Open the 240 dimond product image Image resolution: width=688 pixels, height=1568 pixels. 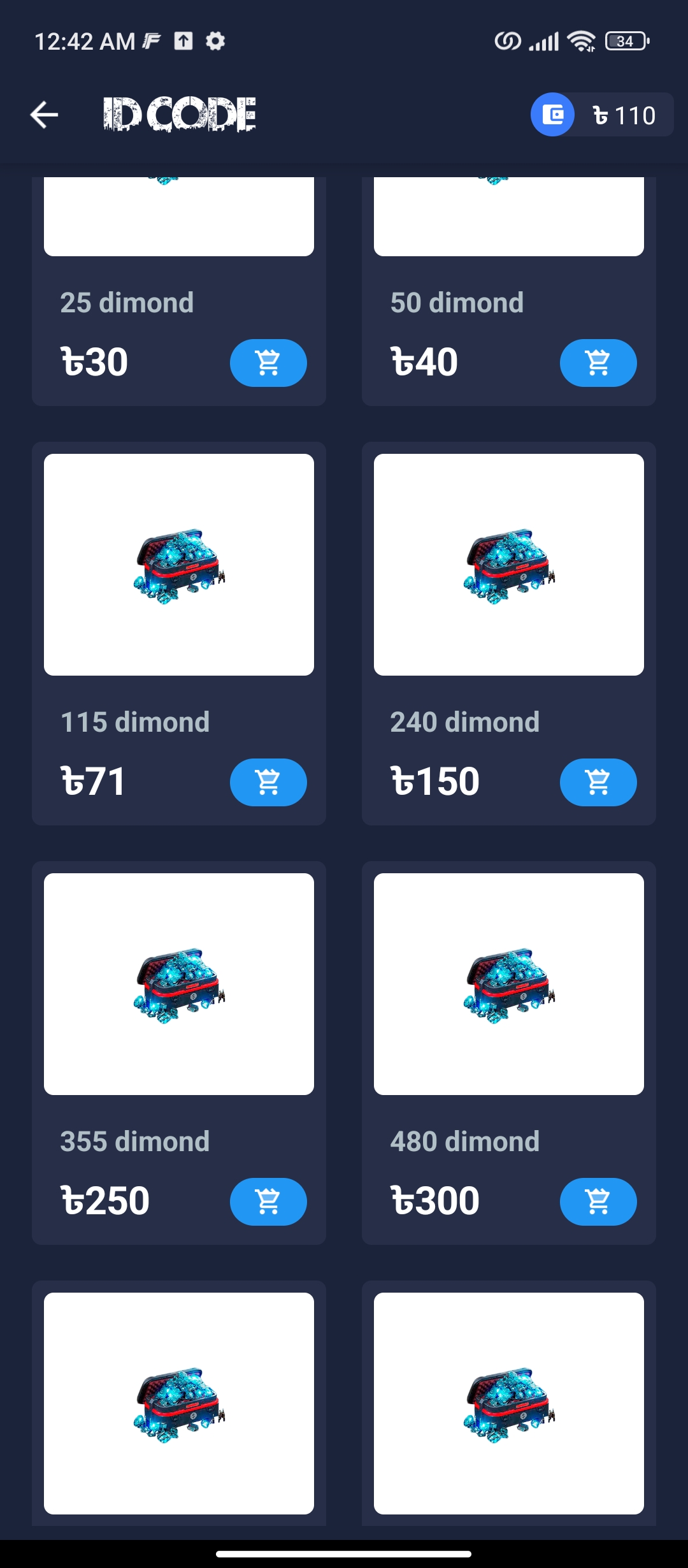[x=509, y=565]
